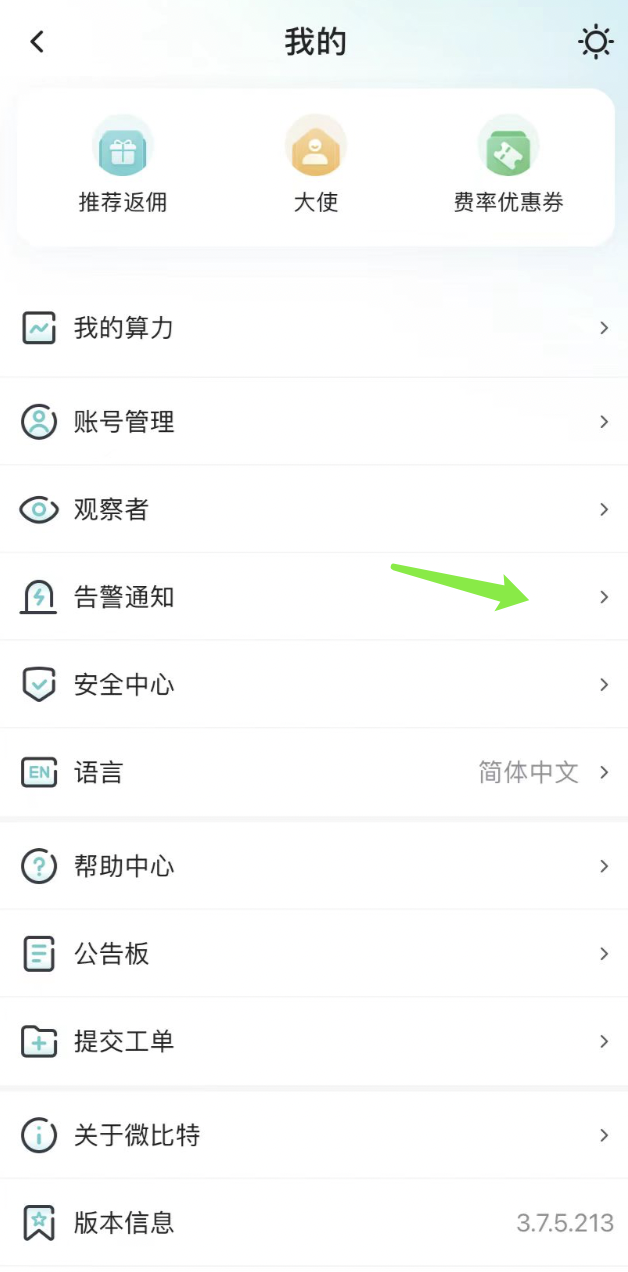Tap the 版本信息 version row
The image size is (628, 1272).
(314, 1222)
